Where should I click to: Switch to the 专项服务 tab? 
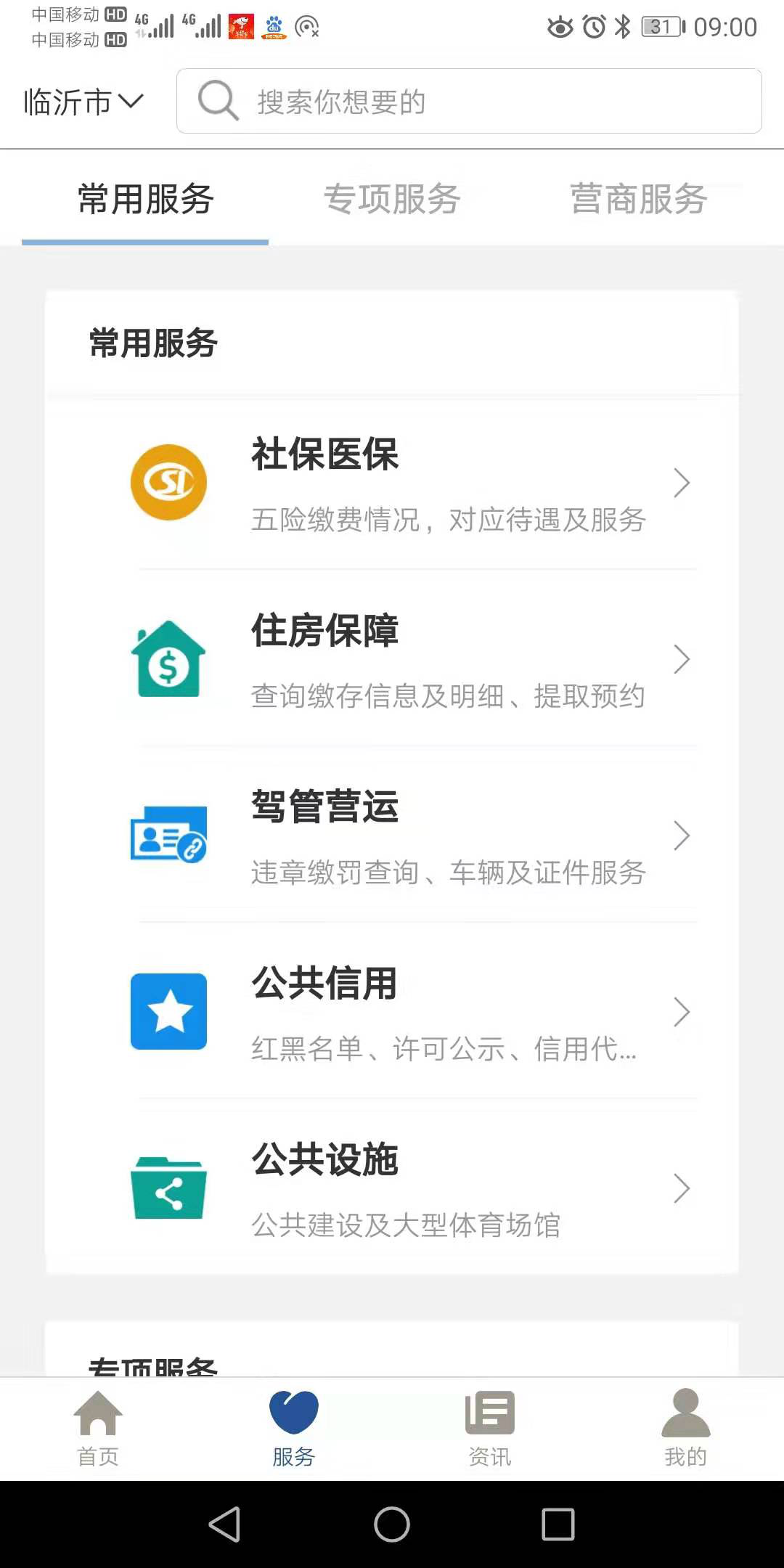tap(392, 199)
